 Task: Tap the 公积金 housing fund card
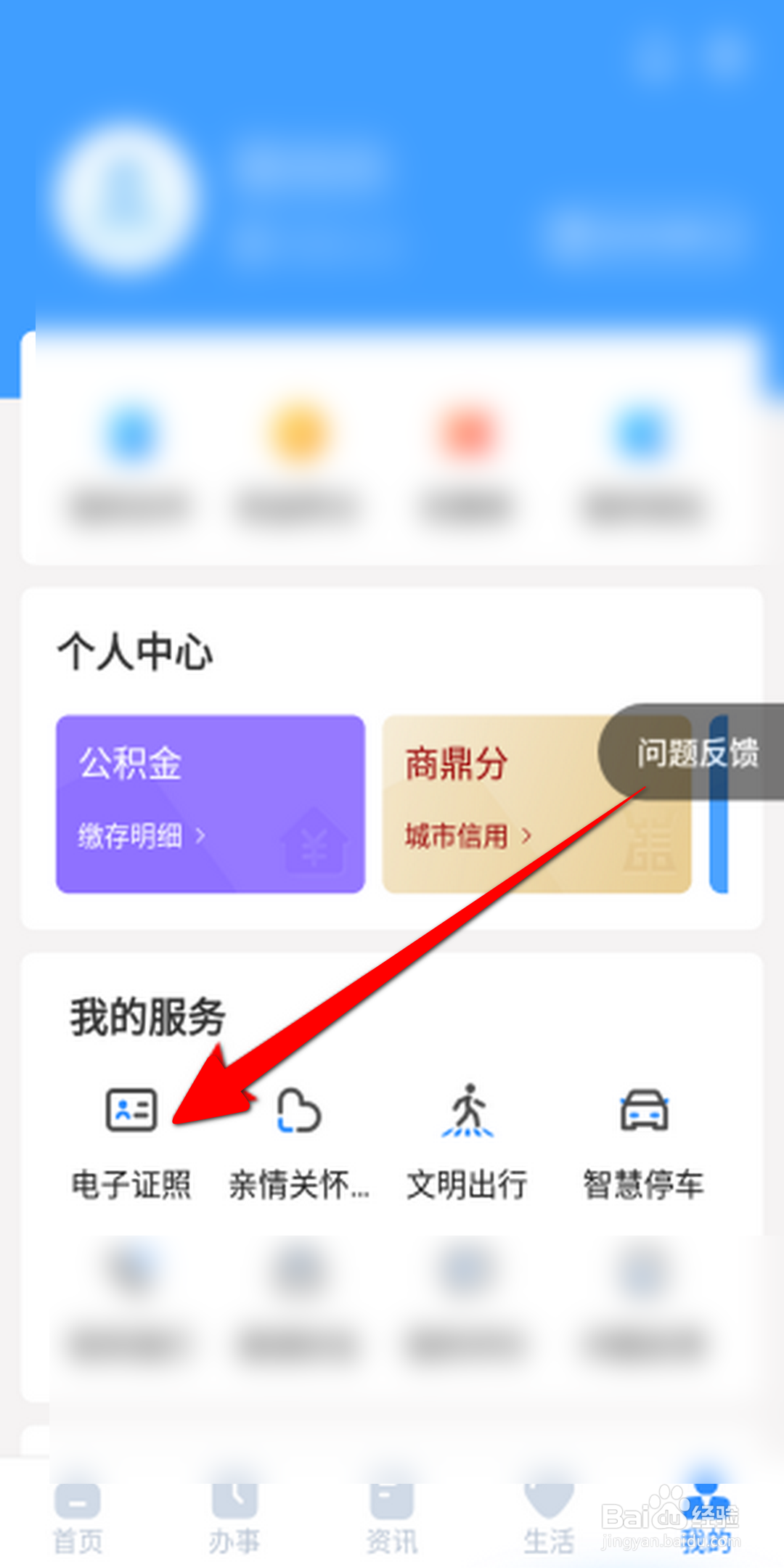[209, 802]
